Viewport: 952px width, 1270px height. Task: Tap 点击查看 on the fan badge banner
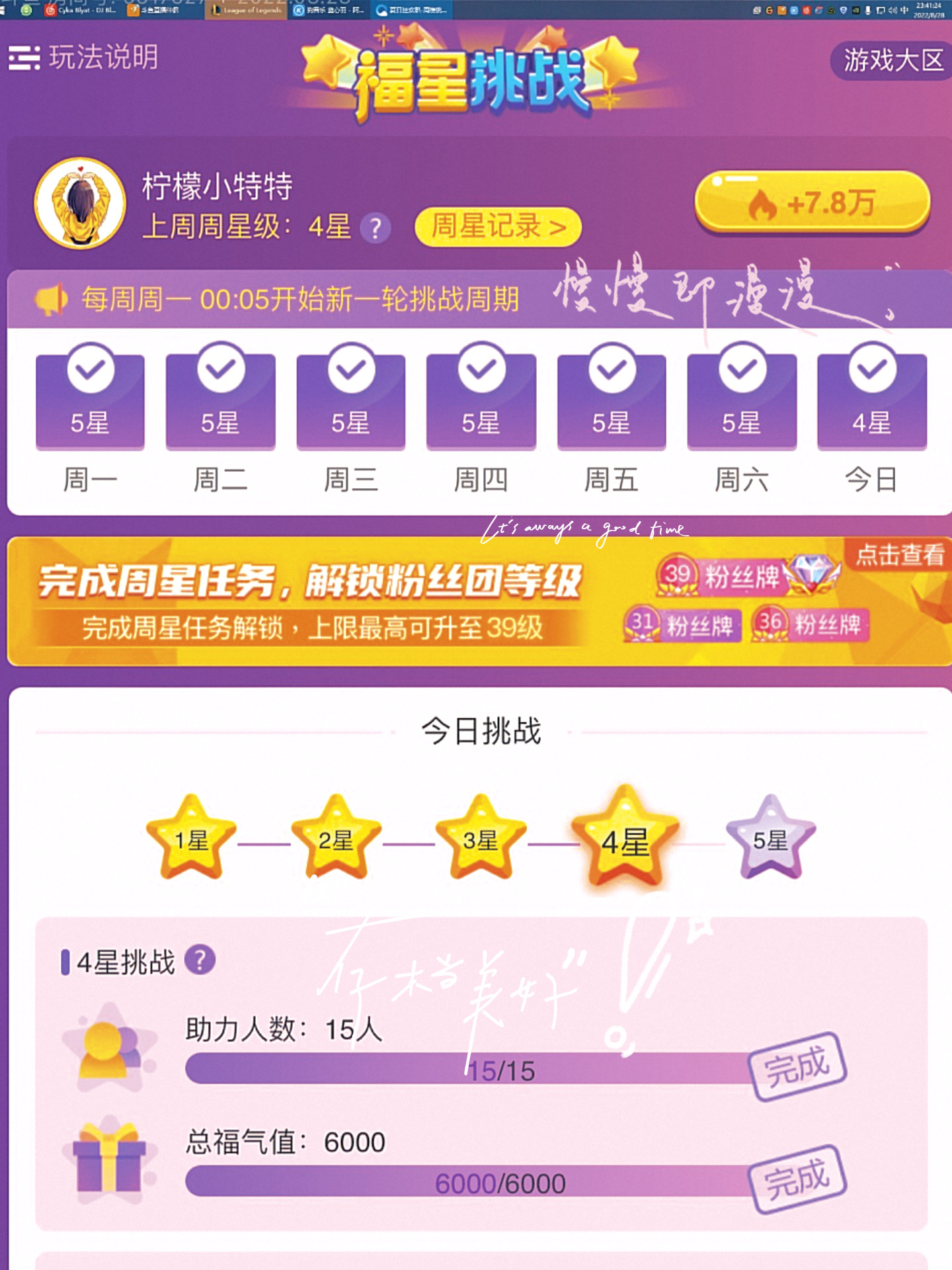point(899,555)
